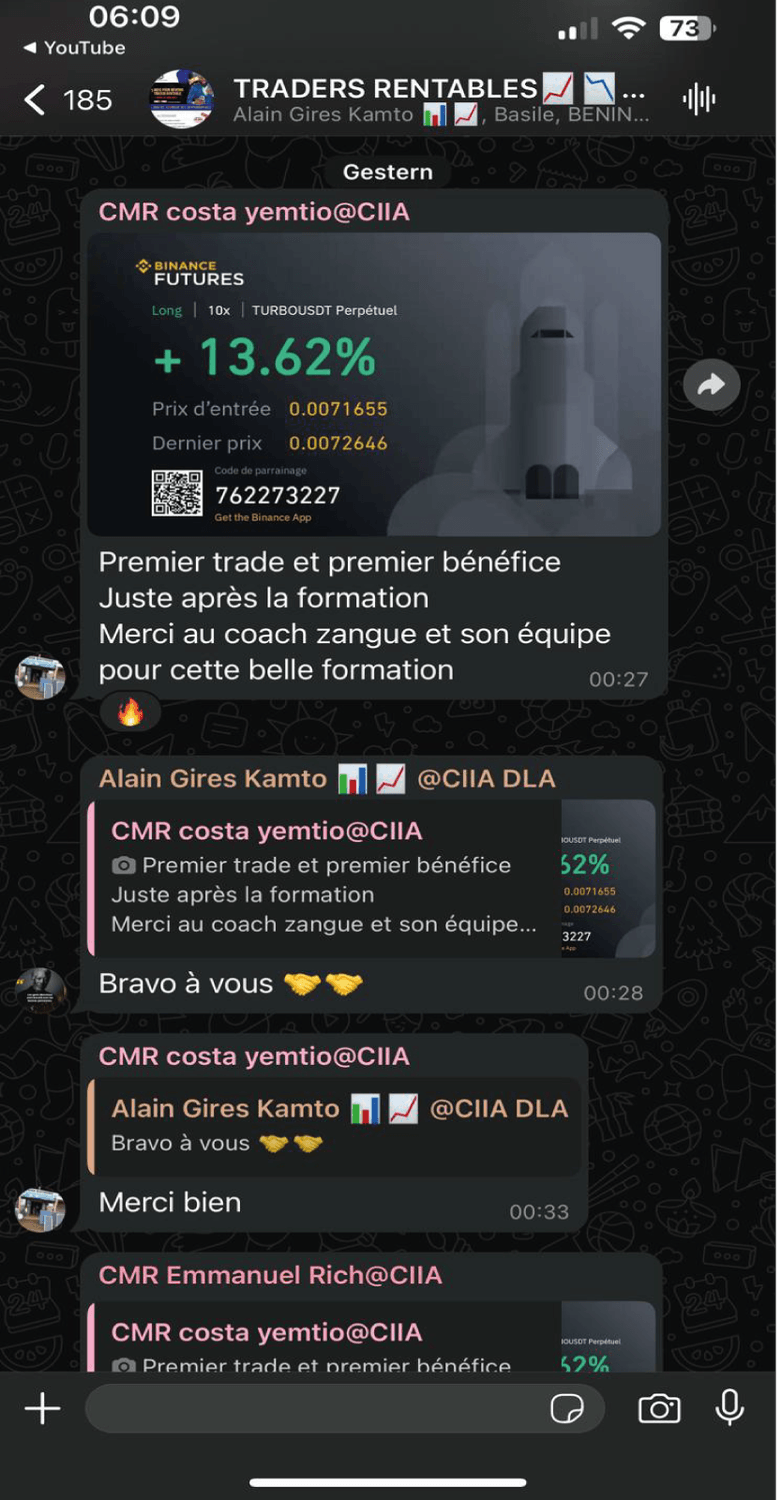Jump to quoted message above Bravo à vous
Viewport: 782px width, 1500px height.
click(x=373, y=879)
